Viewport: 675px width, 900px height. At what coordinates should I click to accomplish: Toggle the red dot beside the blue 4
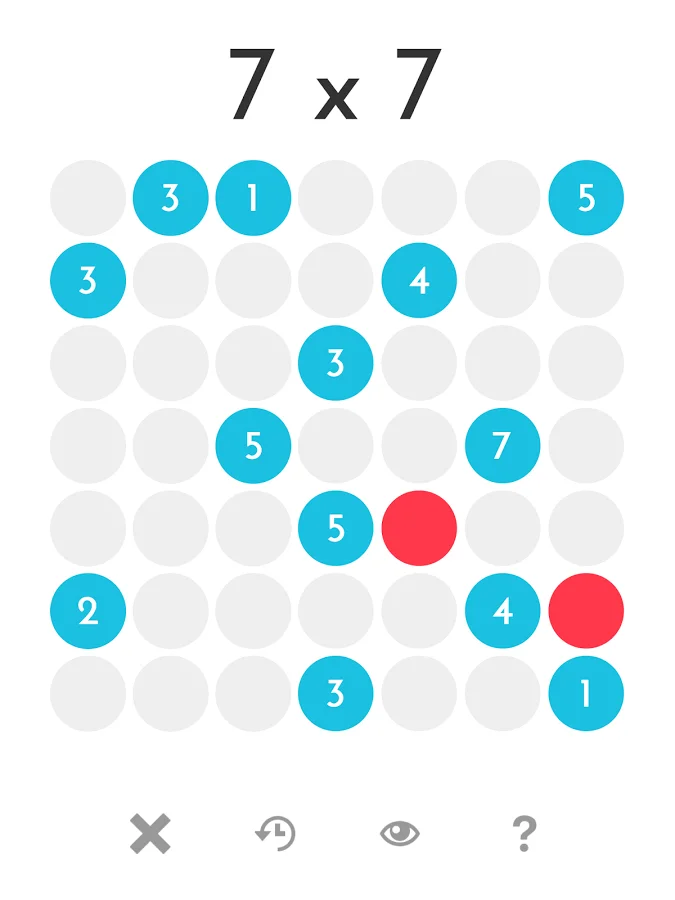pyautogui.click(x=586, y=611)
